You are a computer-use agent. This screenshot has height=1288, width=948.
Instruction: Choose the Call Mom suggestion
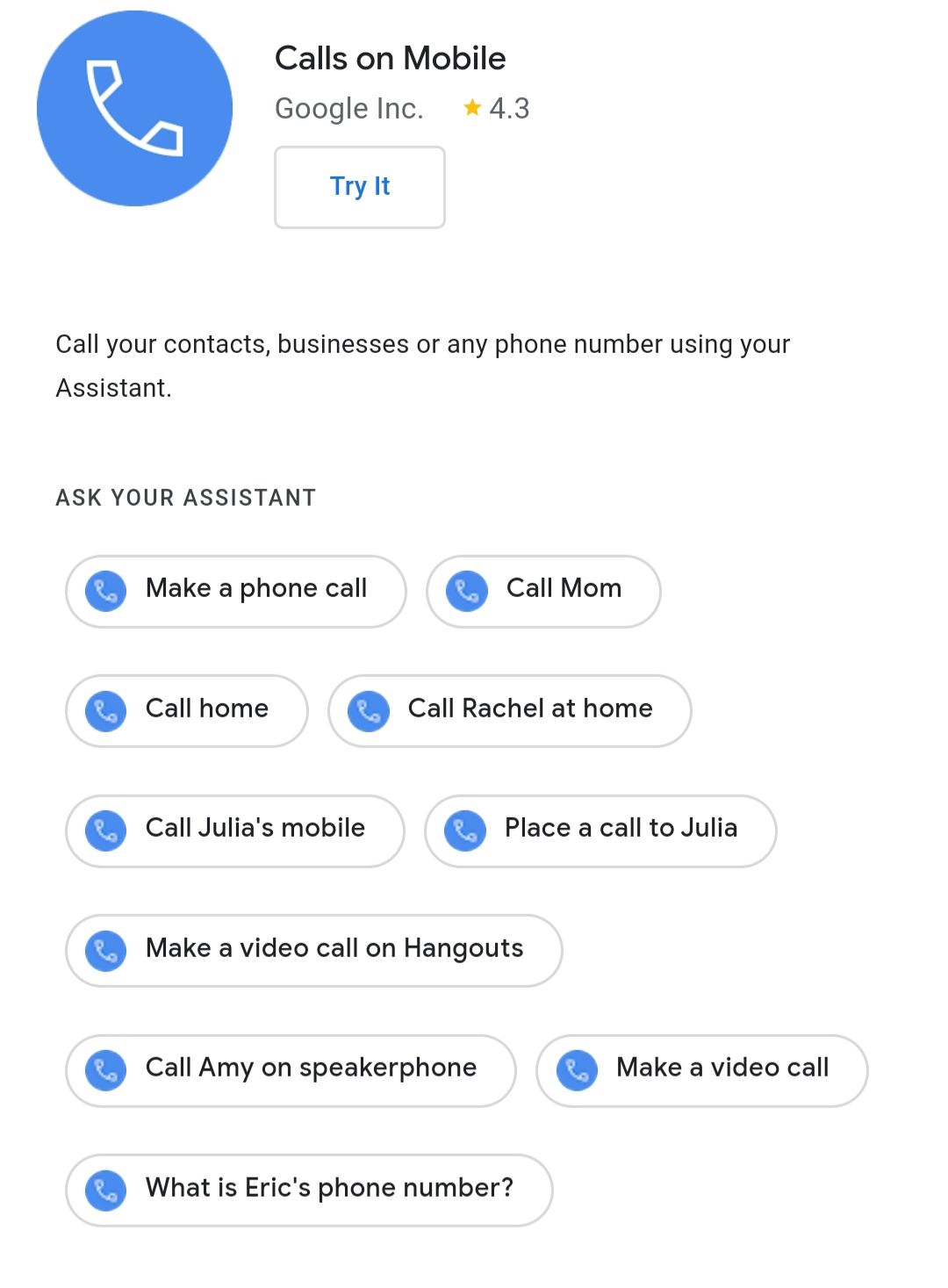(x=542, y=591)
